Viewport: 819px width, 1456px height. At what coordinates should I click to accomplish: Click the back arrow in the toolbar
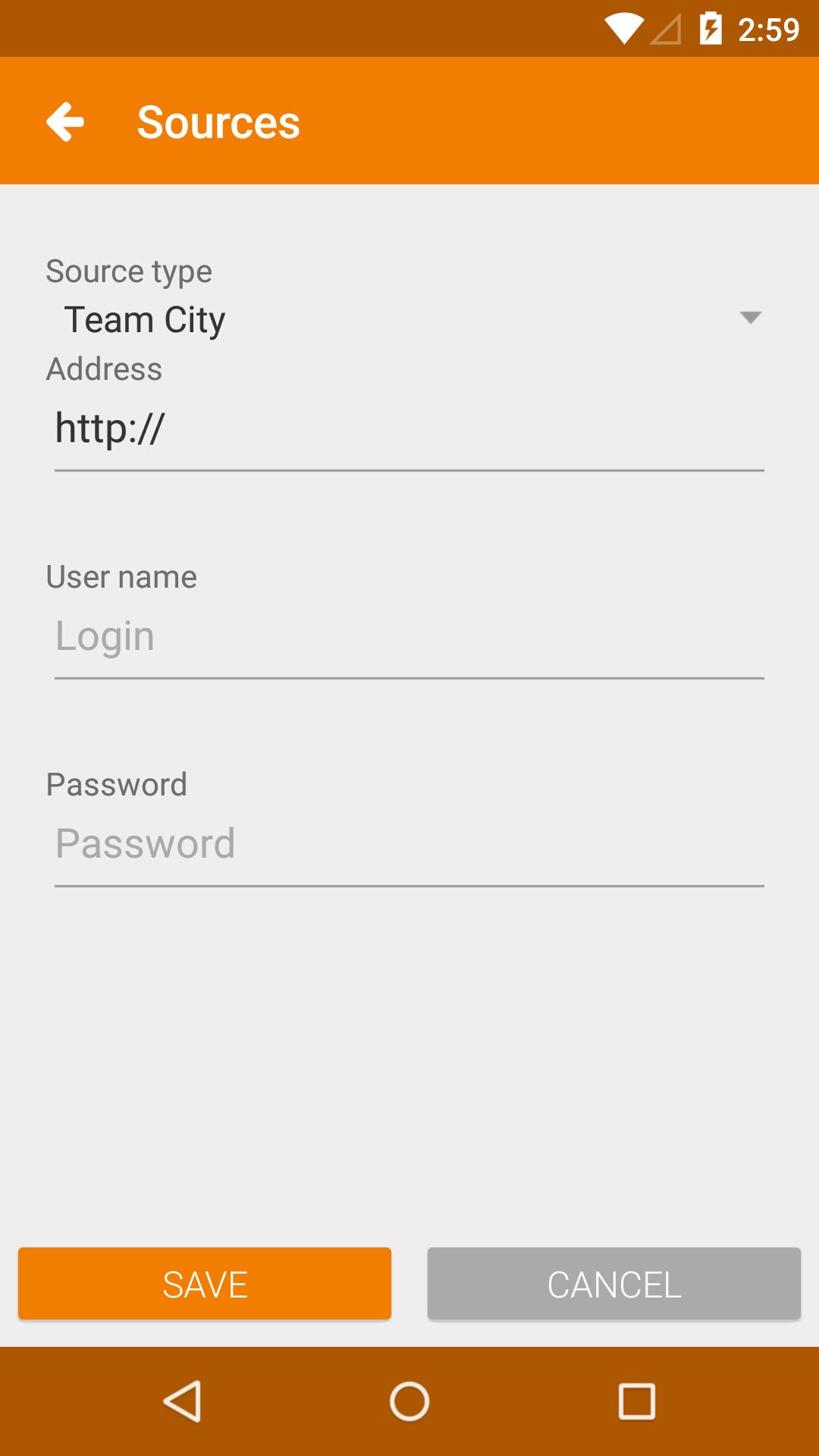click(65, 121)
